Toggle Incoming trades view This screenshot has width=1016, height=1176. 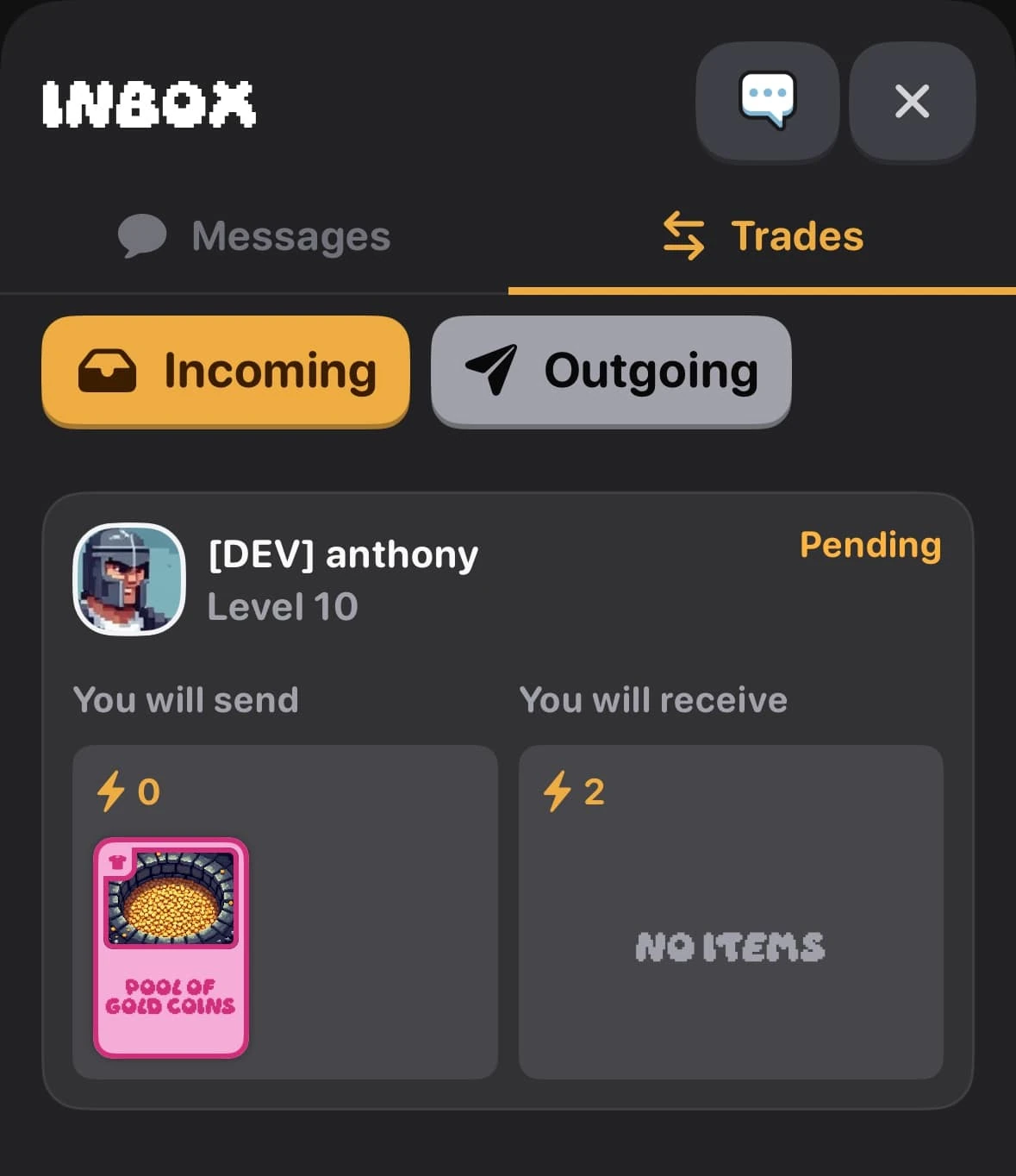(226, 372)
